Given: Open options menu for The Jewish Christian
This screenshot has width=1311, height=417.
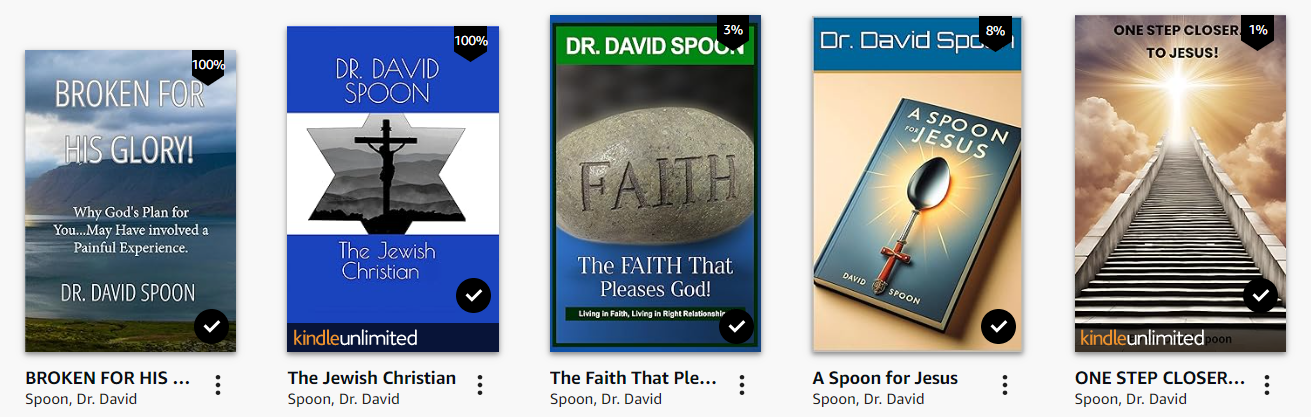Looking at the screenshot, I should (x=480, y=385).
